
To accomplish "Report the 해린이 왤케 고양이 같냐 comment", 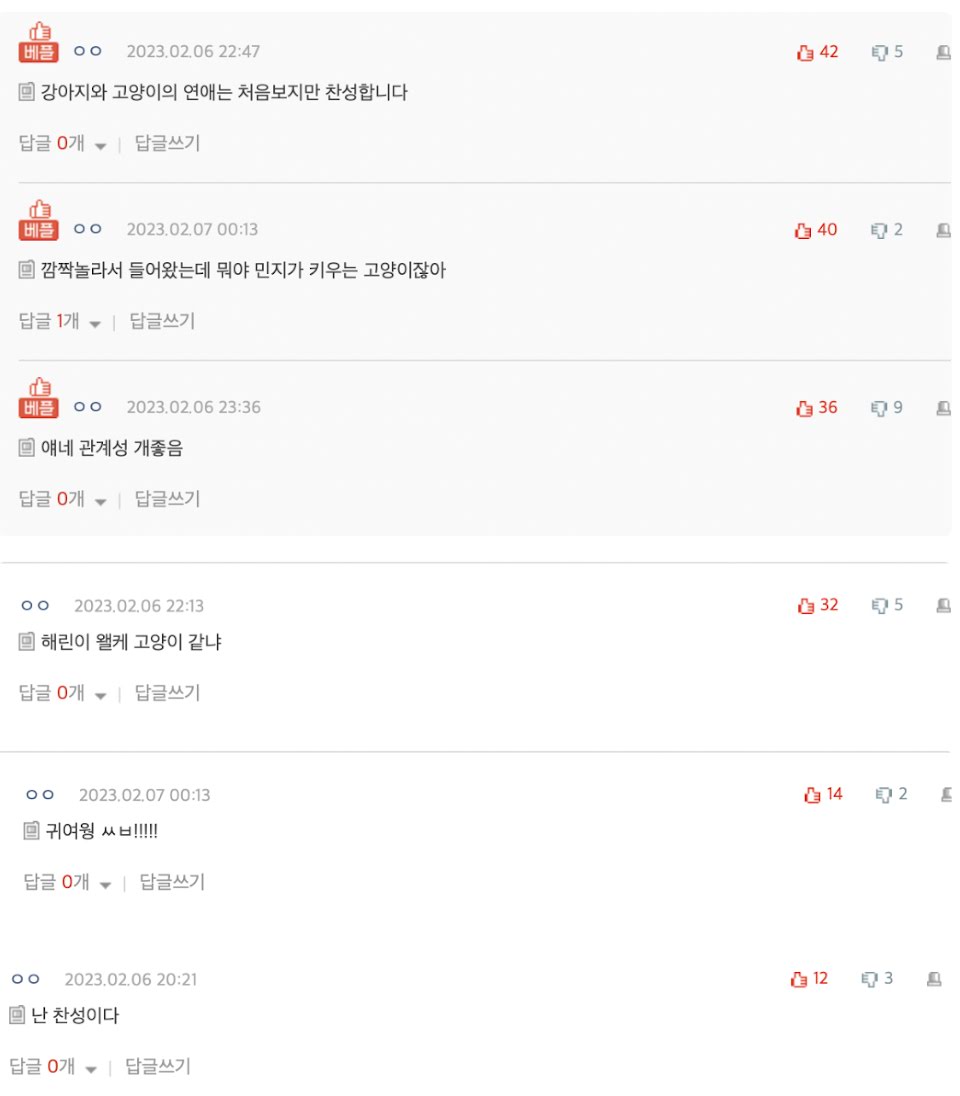I will [943, 605].
